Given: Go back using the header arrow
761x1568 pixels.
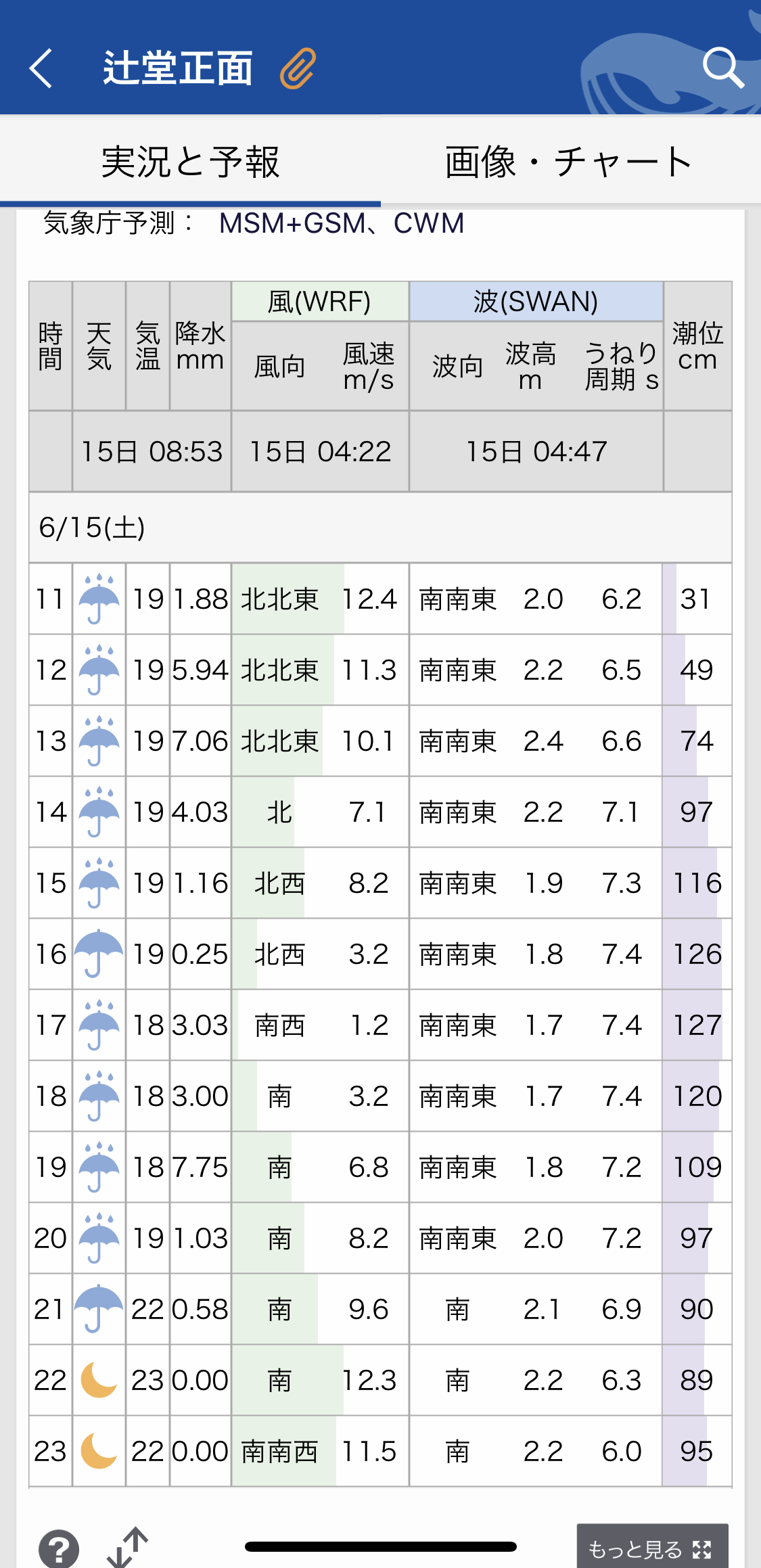Looking at the screenshot, I should (x=41, y=68).
